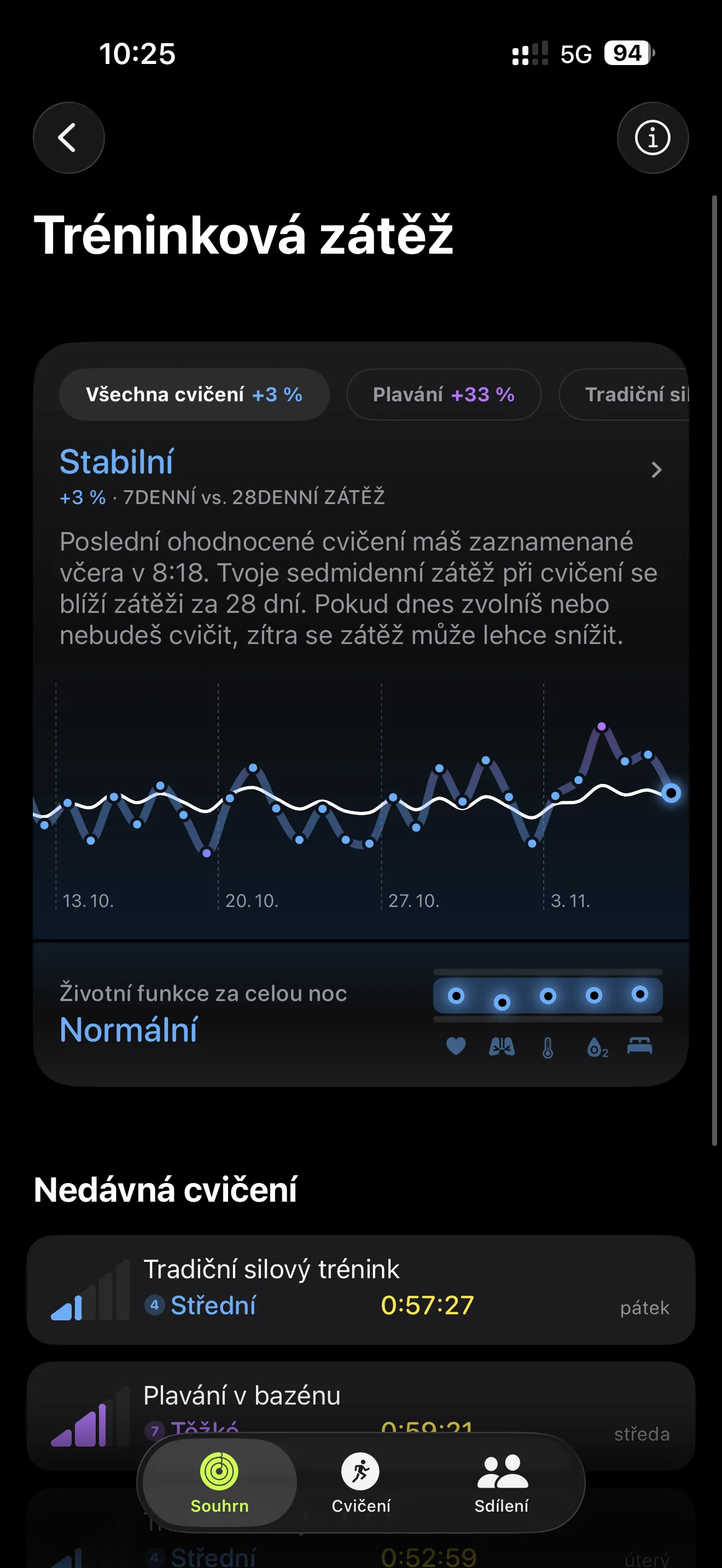Image resolution: width=722 pixels, height=1568 pixels.
Task: Switch to the Souhrn tab
Action: pos(220,1483)
